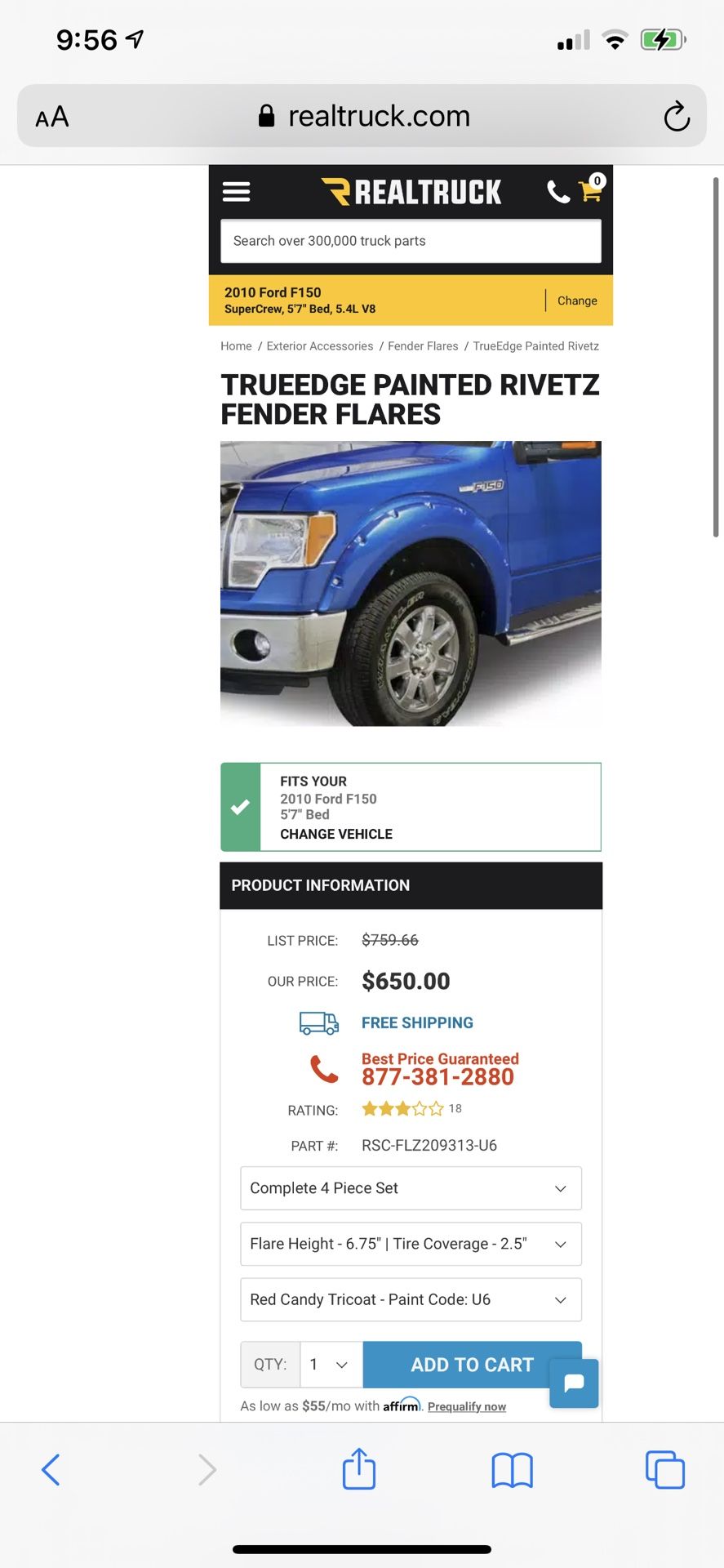Pick a different paint code color

pos(411,1299)
